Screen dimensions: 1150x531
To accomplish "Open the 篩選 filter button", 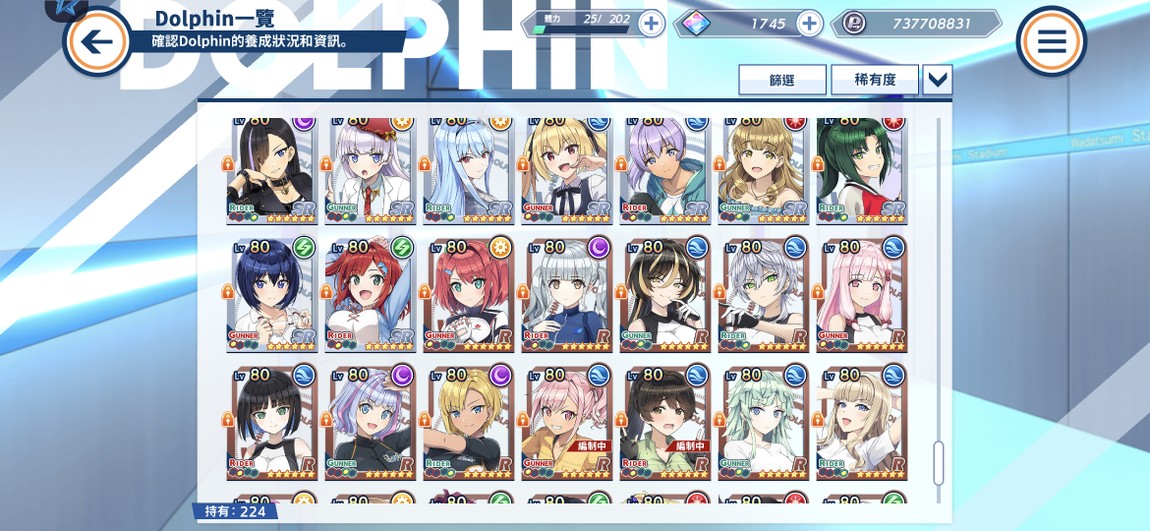I will pyautogui.click(x=782, y=80).
